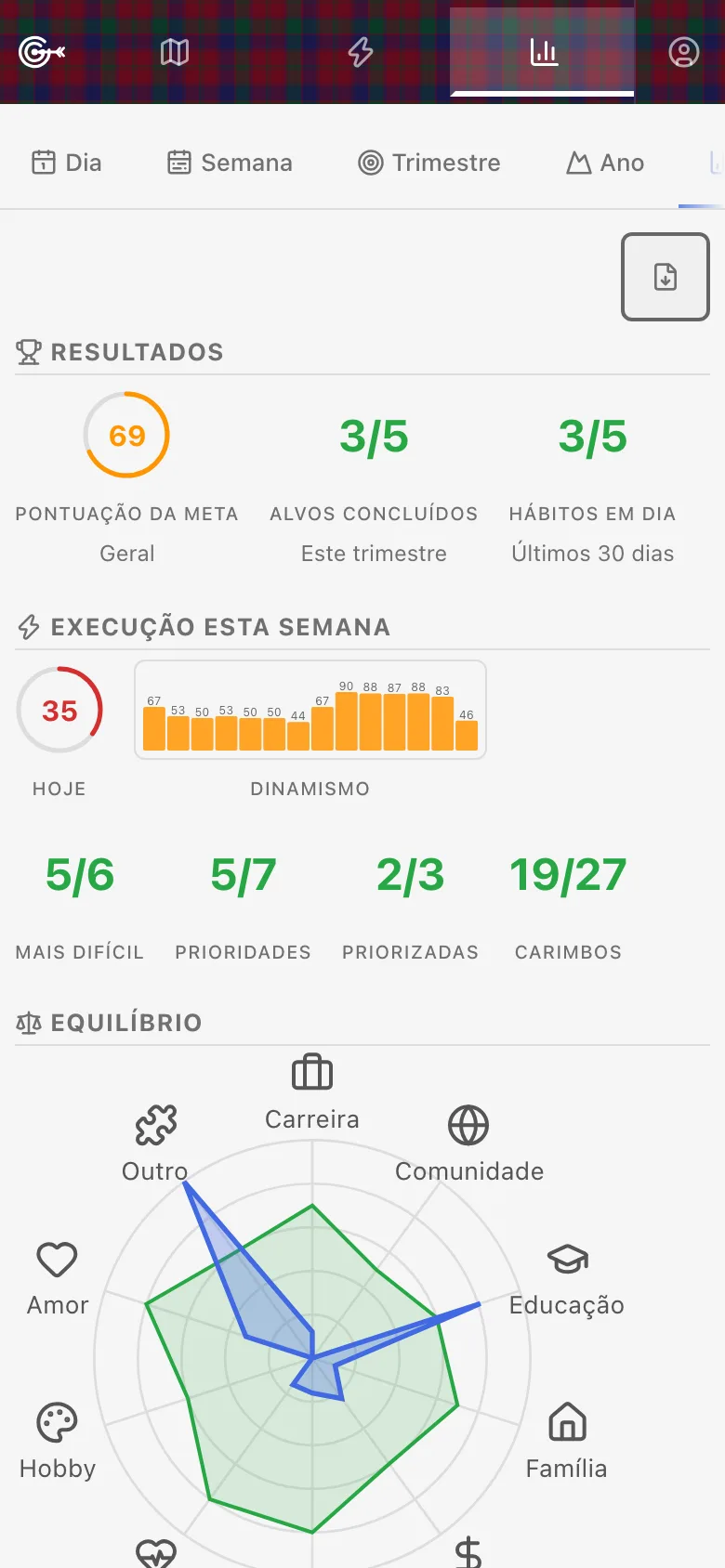Viewport: 725px width, 1568px height.
Task: Select the Trimestre view
Action: [x=429, y=163]
